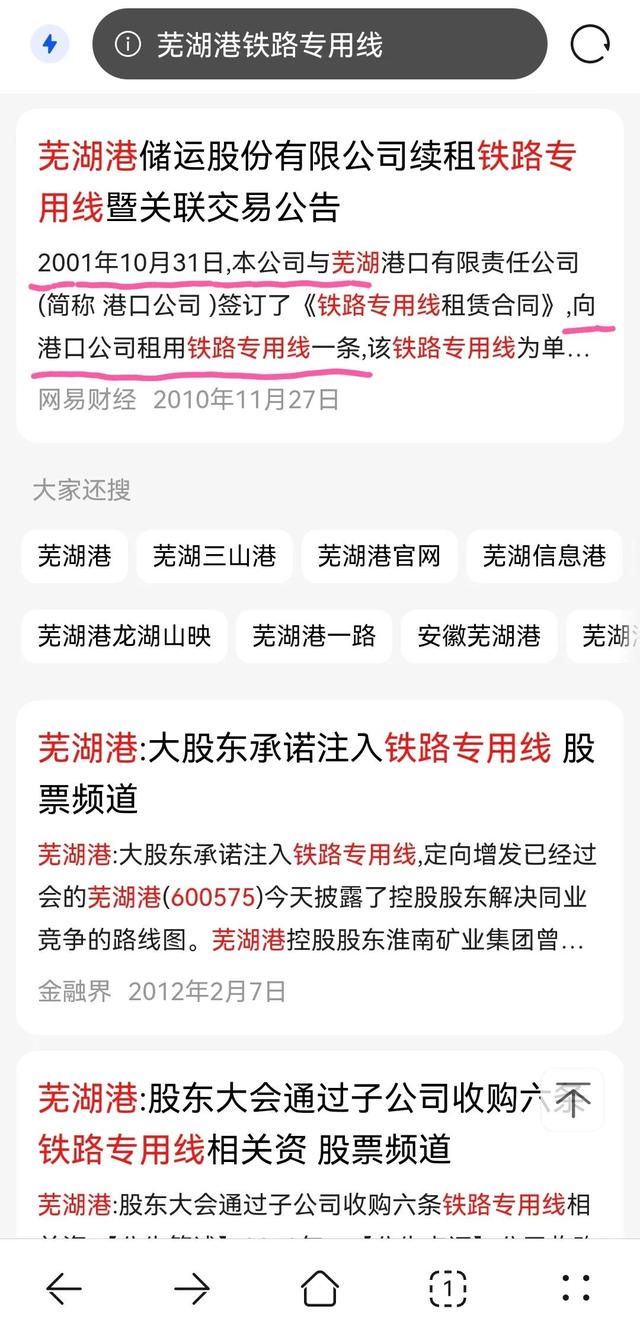Viewport: 640px width, 1338px height.
Task: Open the tab switcher showing 1
Action: click(448, 1288)
